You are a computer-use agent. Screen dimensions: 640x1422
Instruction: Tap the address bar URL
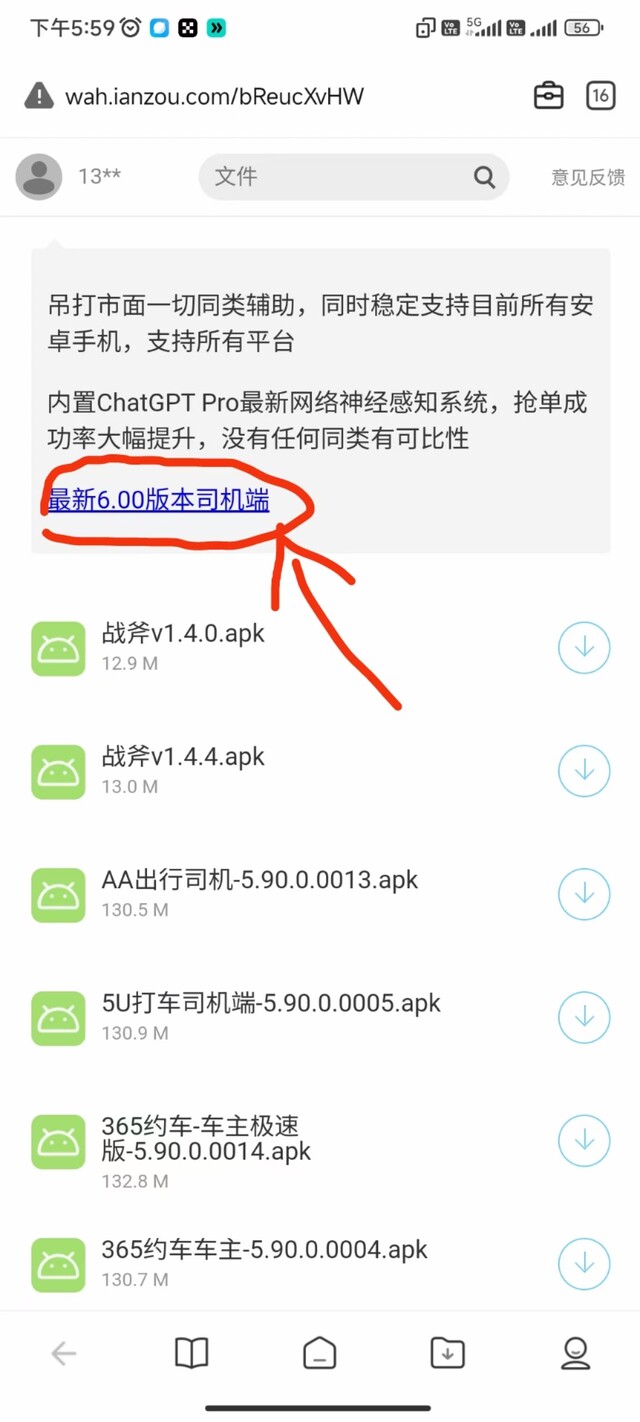(x=214, y=96)
